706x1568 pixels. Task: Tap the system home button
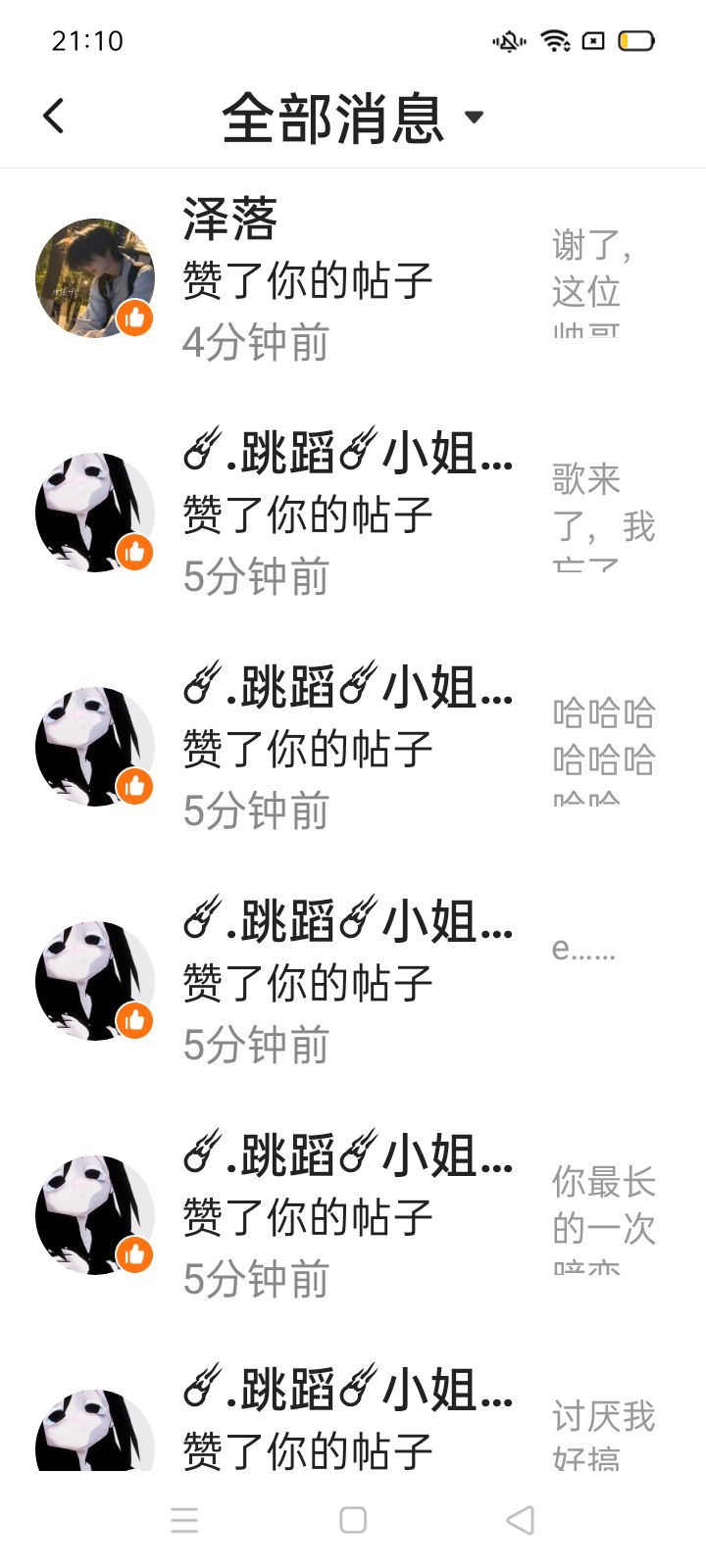pos(353,1520)
